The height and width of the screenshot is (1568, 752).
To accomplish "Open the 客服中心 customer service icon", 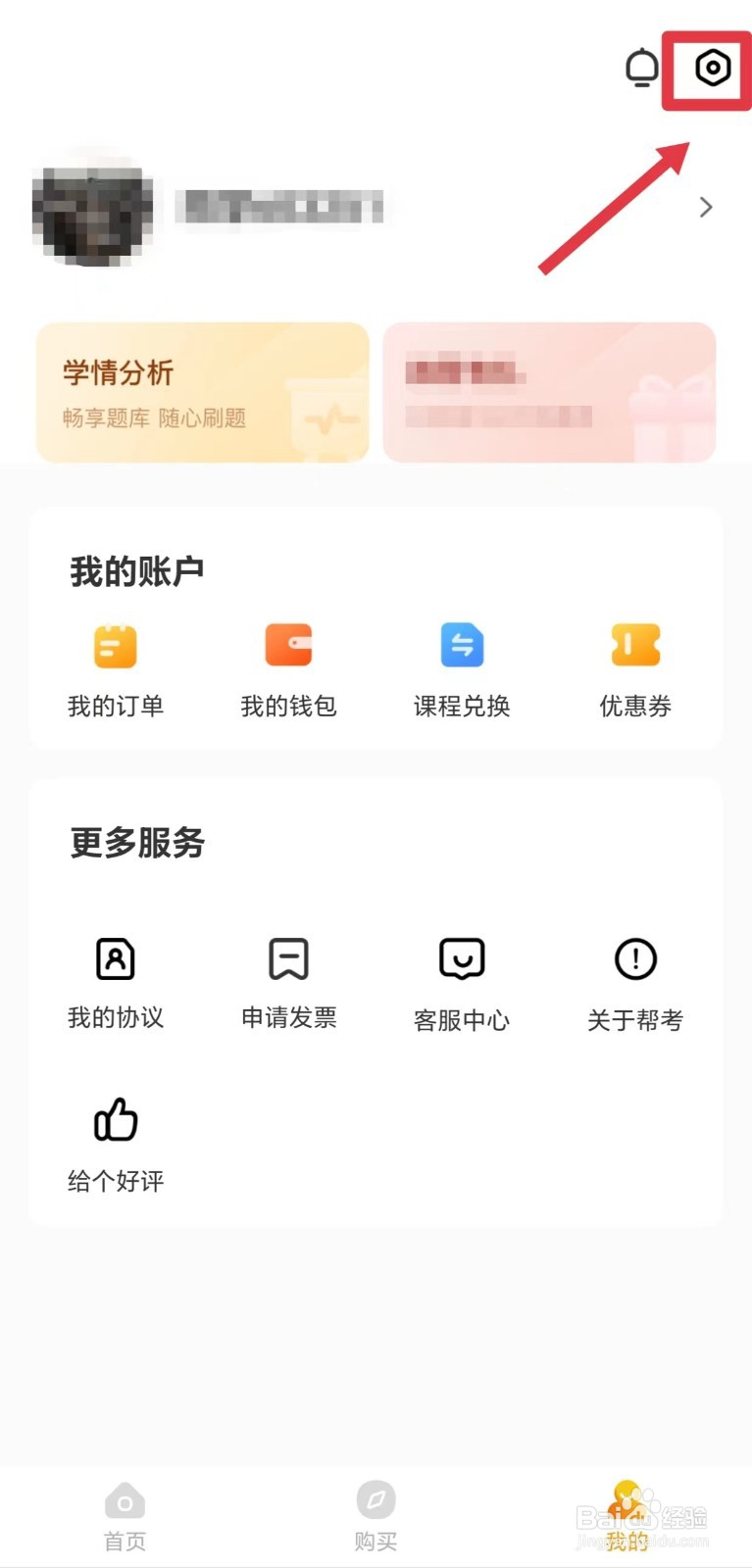I will pyautogui.click(x=461, y=958).
